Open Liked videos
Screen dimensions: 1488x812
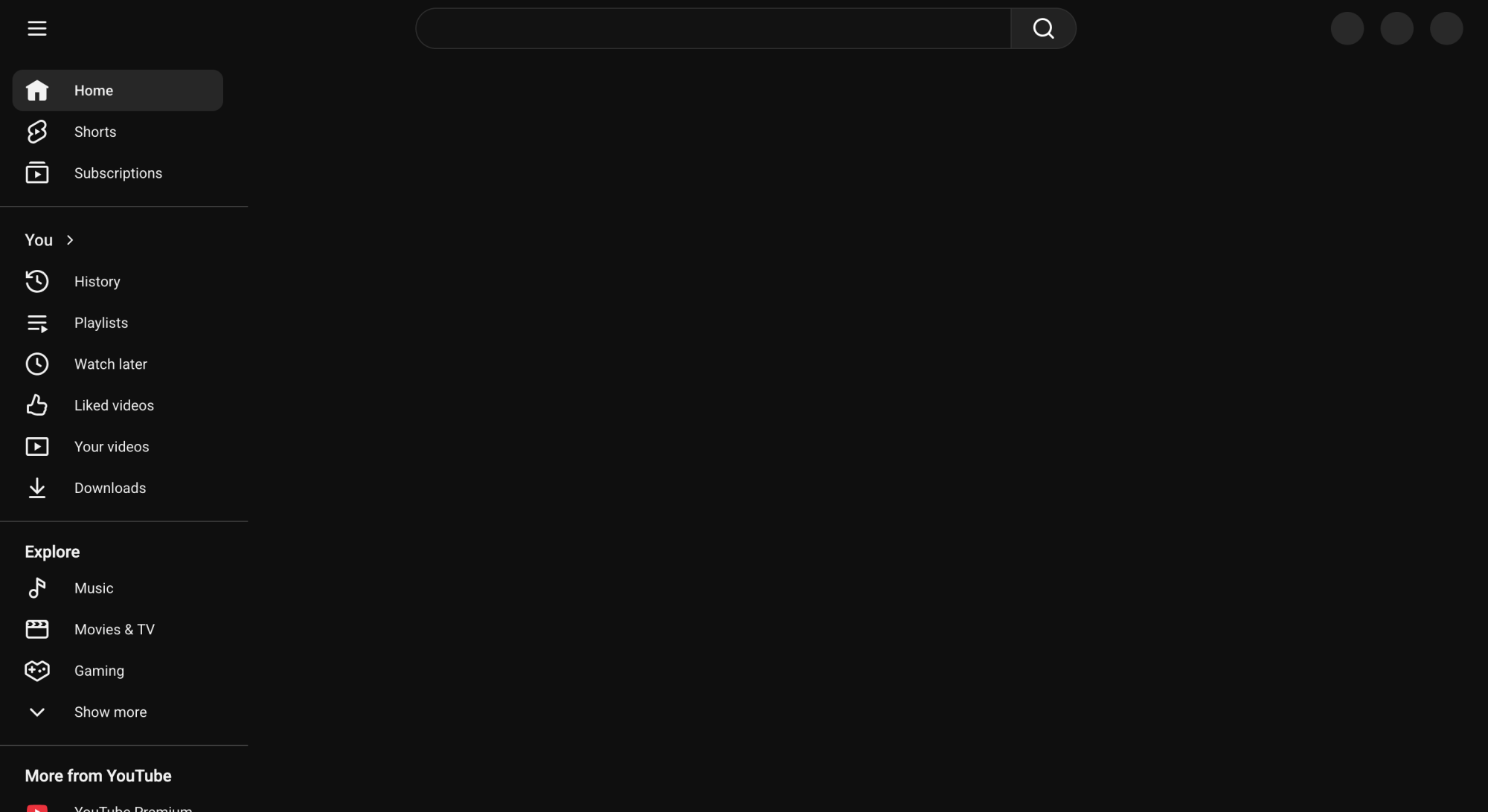click(x=118, y=405)
